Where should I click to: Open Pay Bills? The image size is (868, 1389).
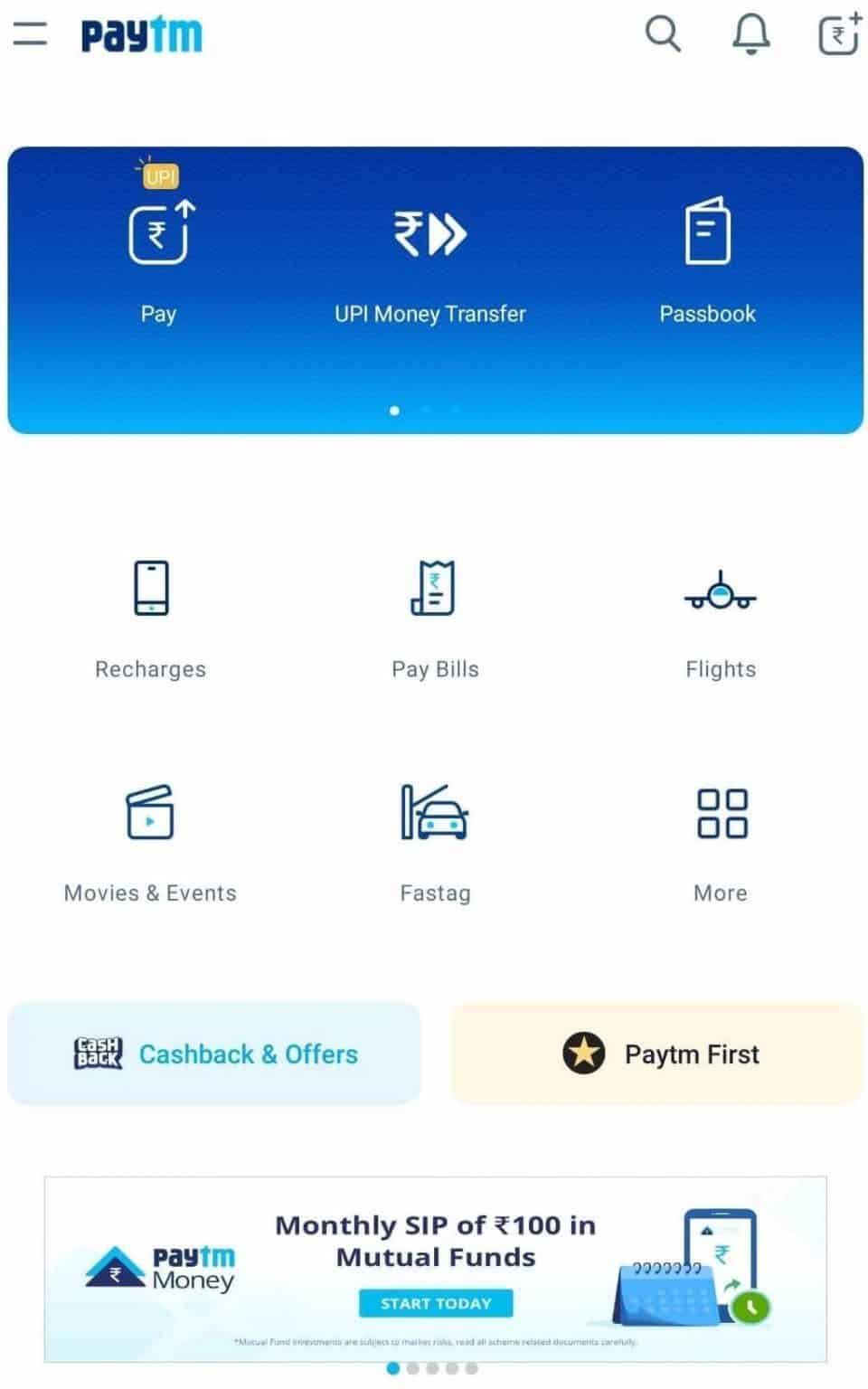coord(434,588)
